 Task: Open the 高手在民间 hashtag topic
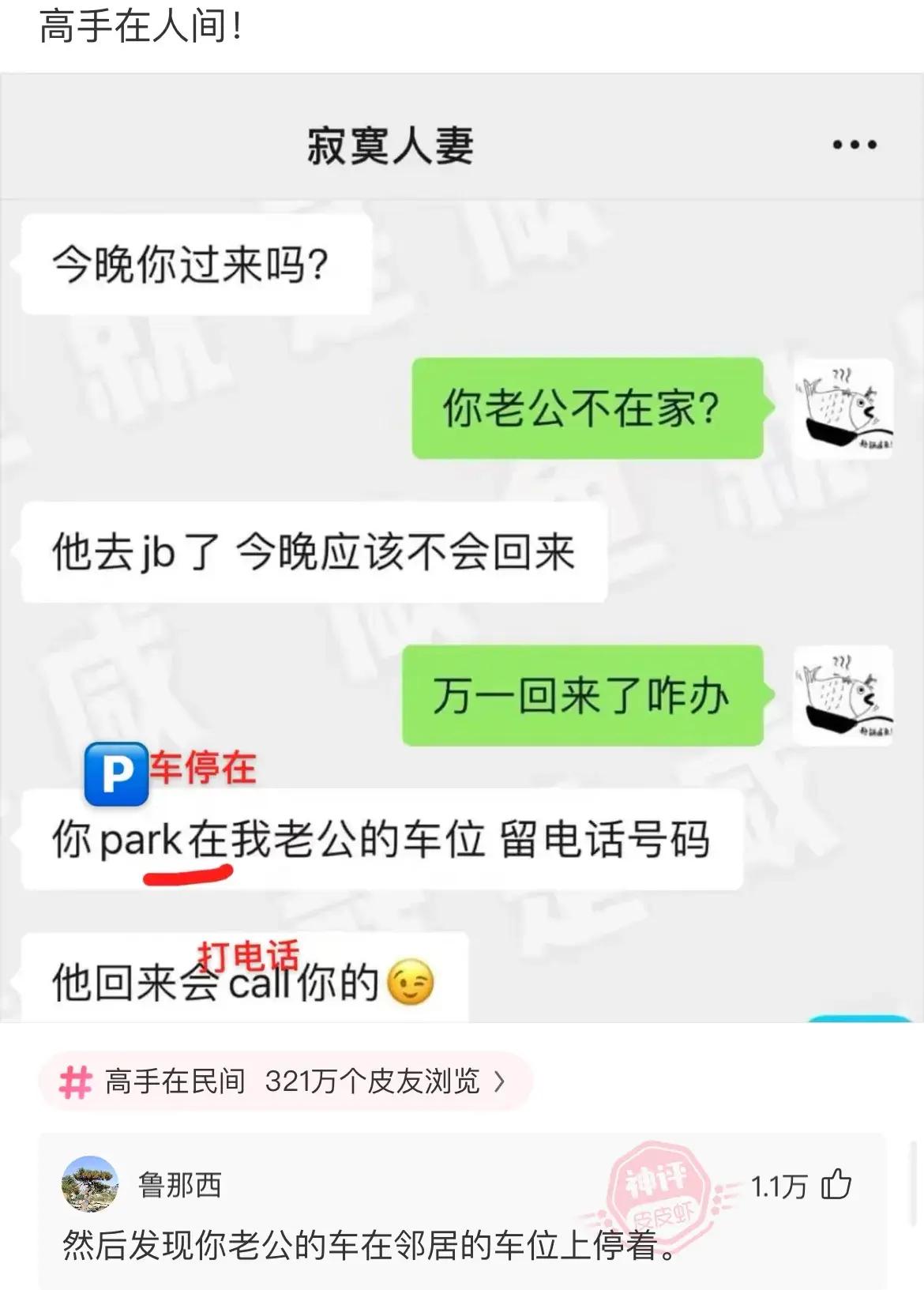tap(284, 1081)
